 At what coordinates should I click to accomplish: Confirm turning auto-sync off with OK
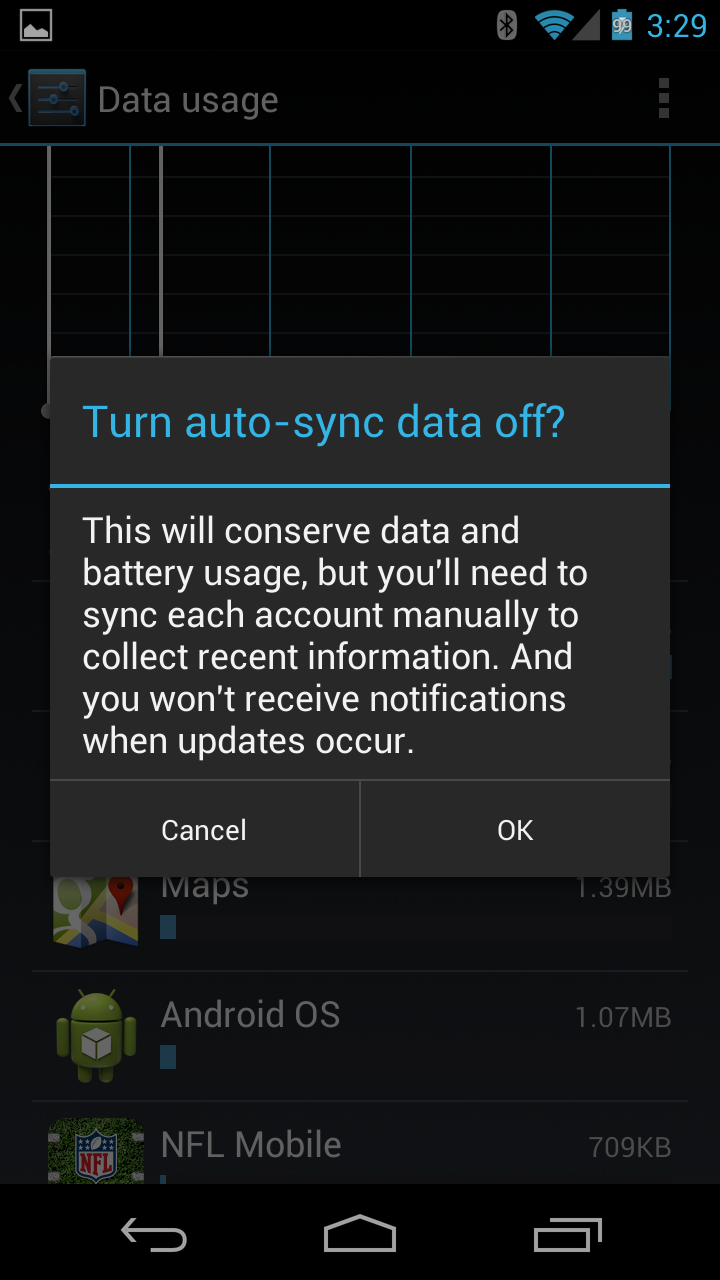coord(515,830)
